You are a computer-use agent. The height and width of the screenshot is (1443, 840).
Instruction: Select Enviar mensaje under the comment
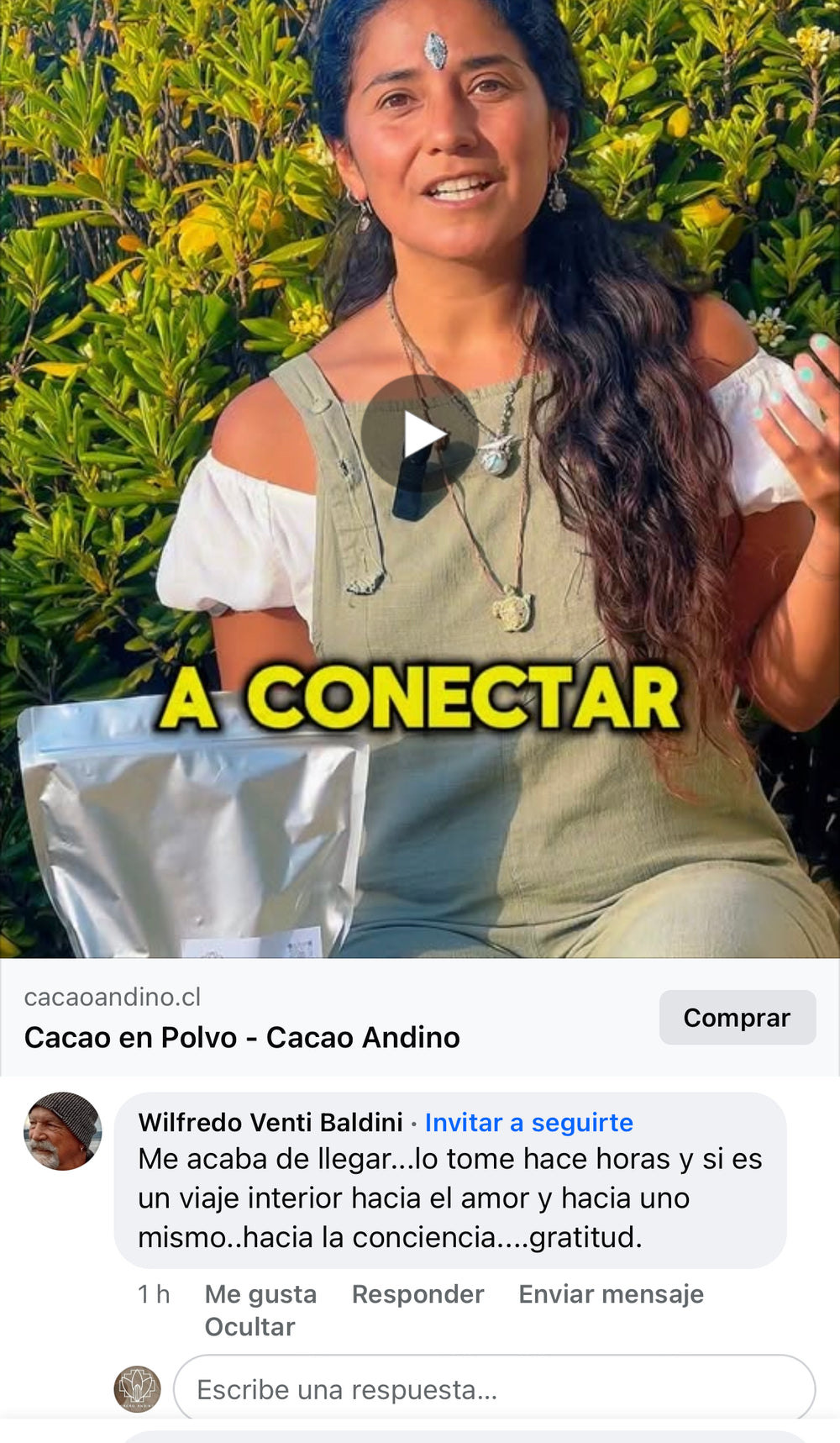611,1294
